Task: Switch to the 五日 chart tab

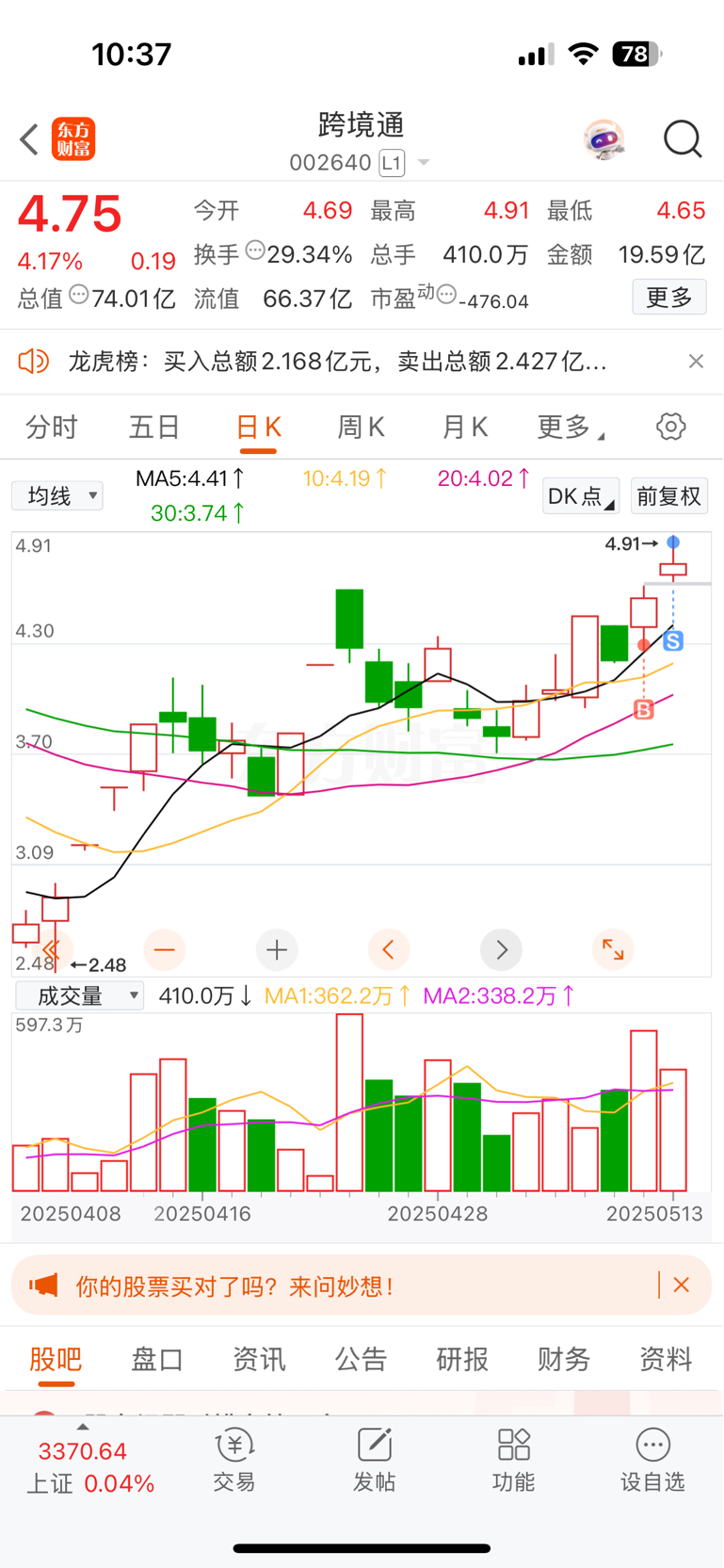Action: point(154,428)
